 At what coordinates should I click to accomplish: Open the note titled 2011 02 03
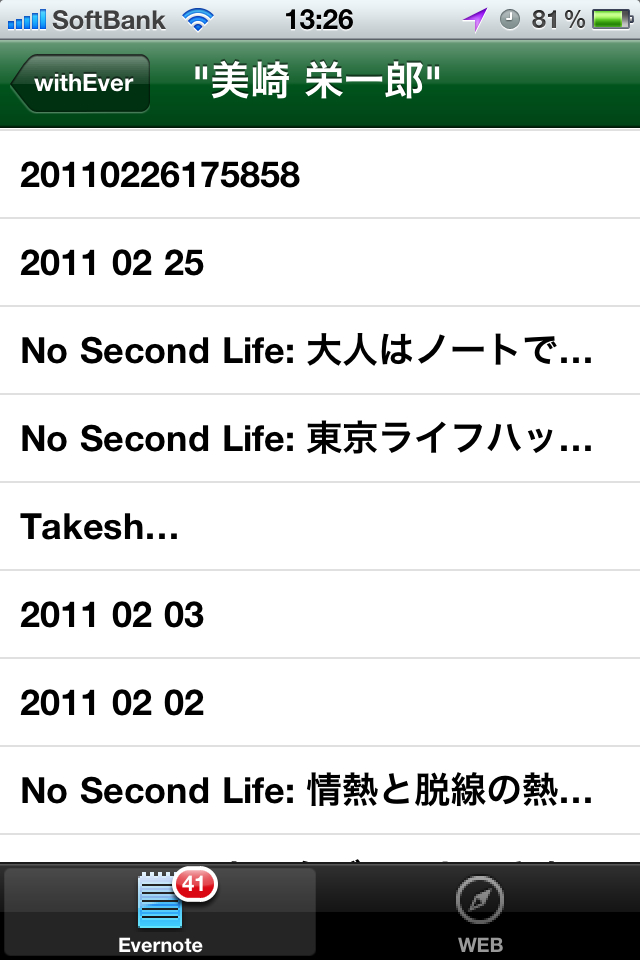click(x=320, y=615)
